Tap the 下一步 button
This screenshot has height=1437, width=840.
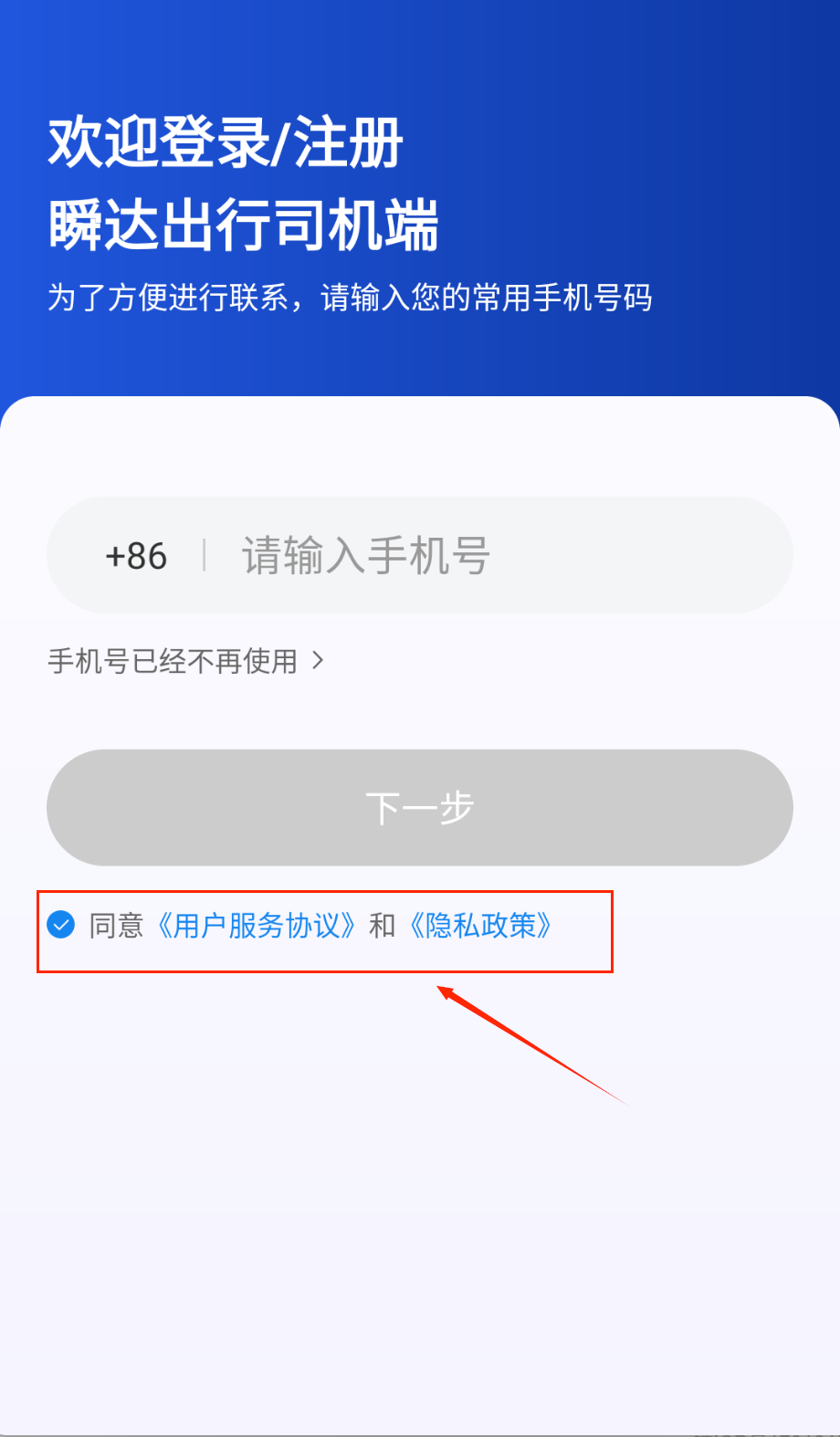[419, 808]
